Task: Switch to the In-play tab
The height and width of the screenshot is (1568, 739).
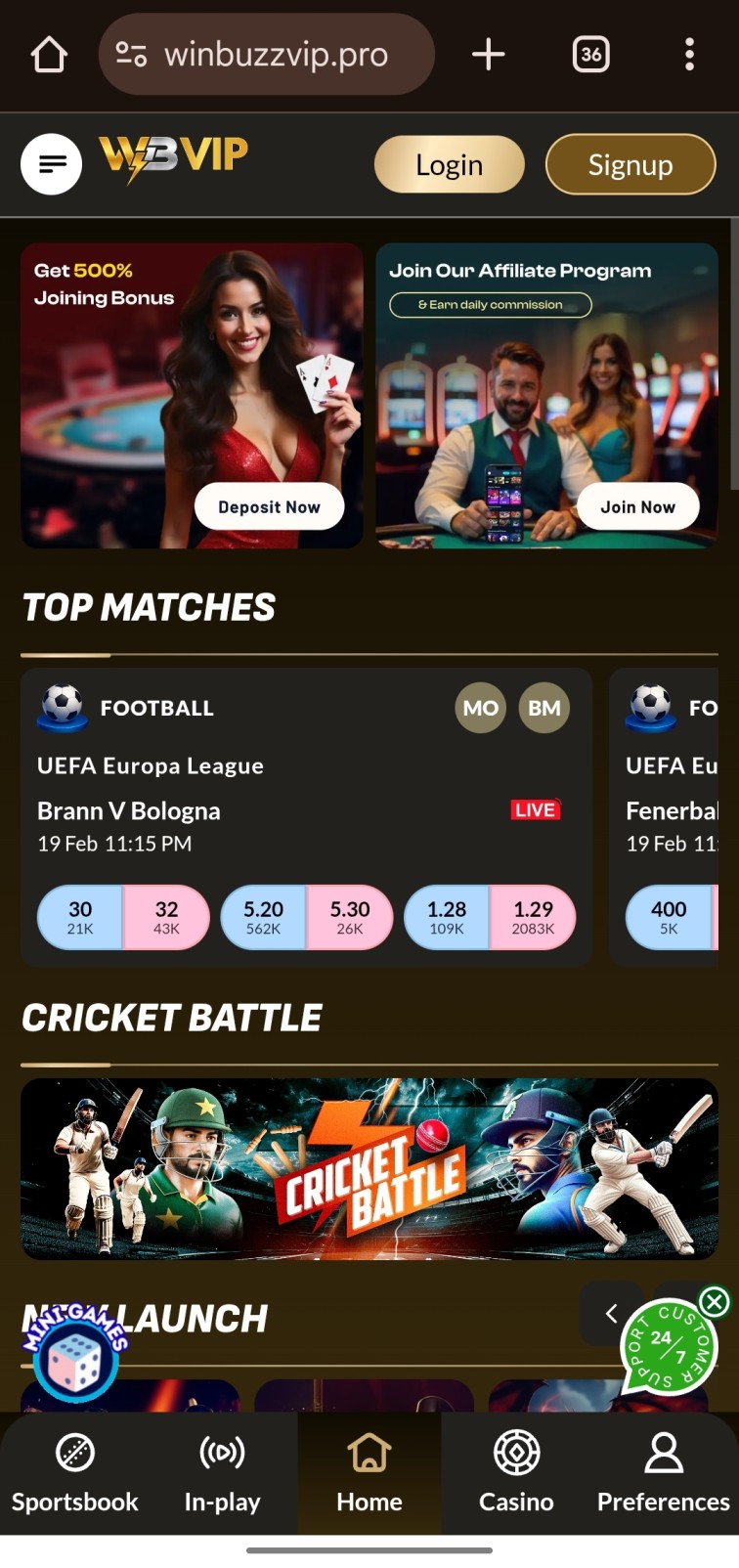Action: [x=222, y=1473]
